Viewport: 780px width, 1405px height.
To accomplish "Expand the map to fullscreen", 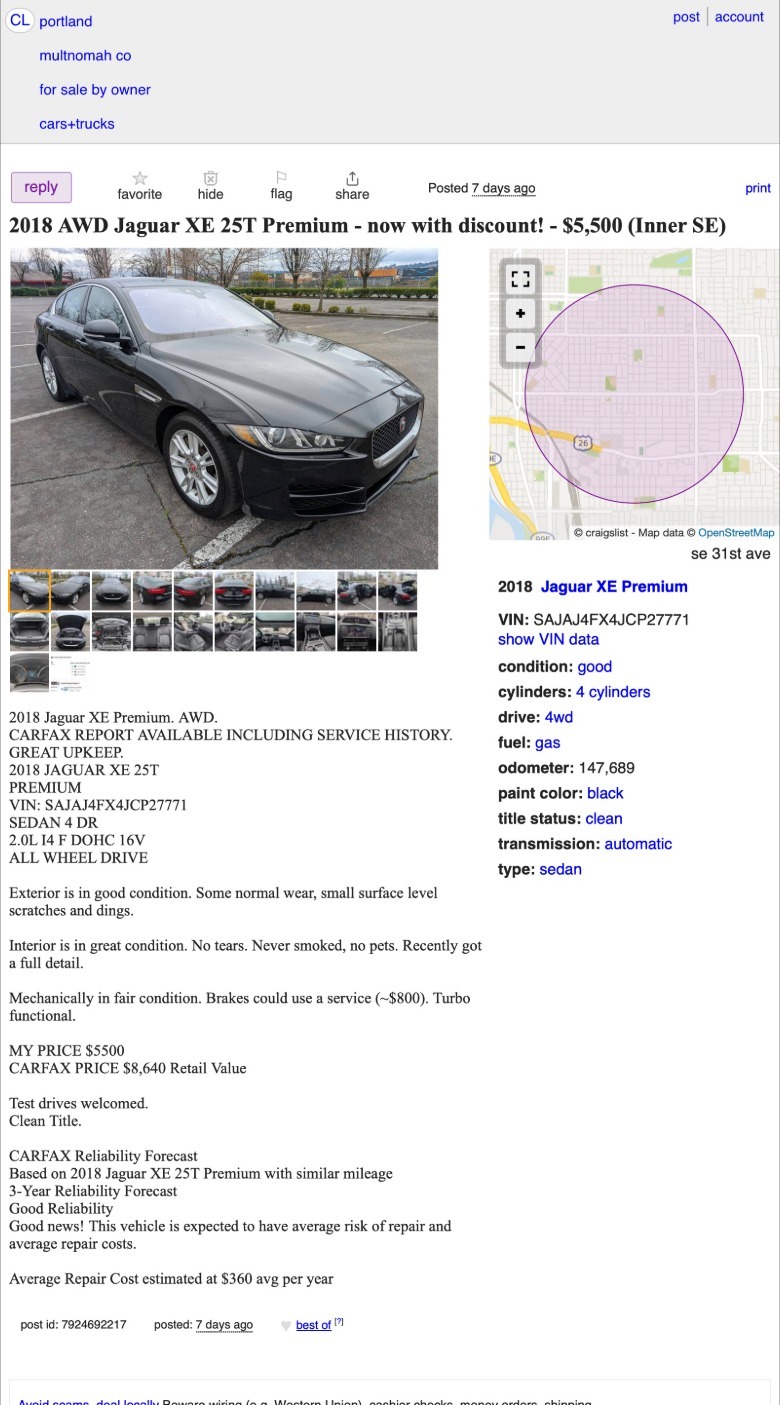I will (520, 279).
